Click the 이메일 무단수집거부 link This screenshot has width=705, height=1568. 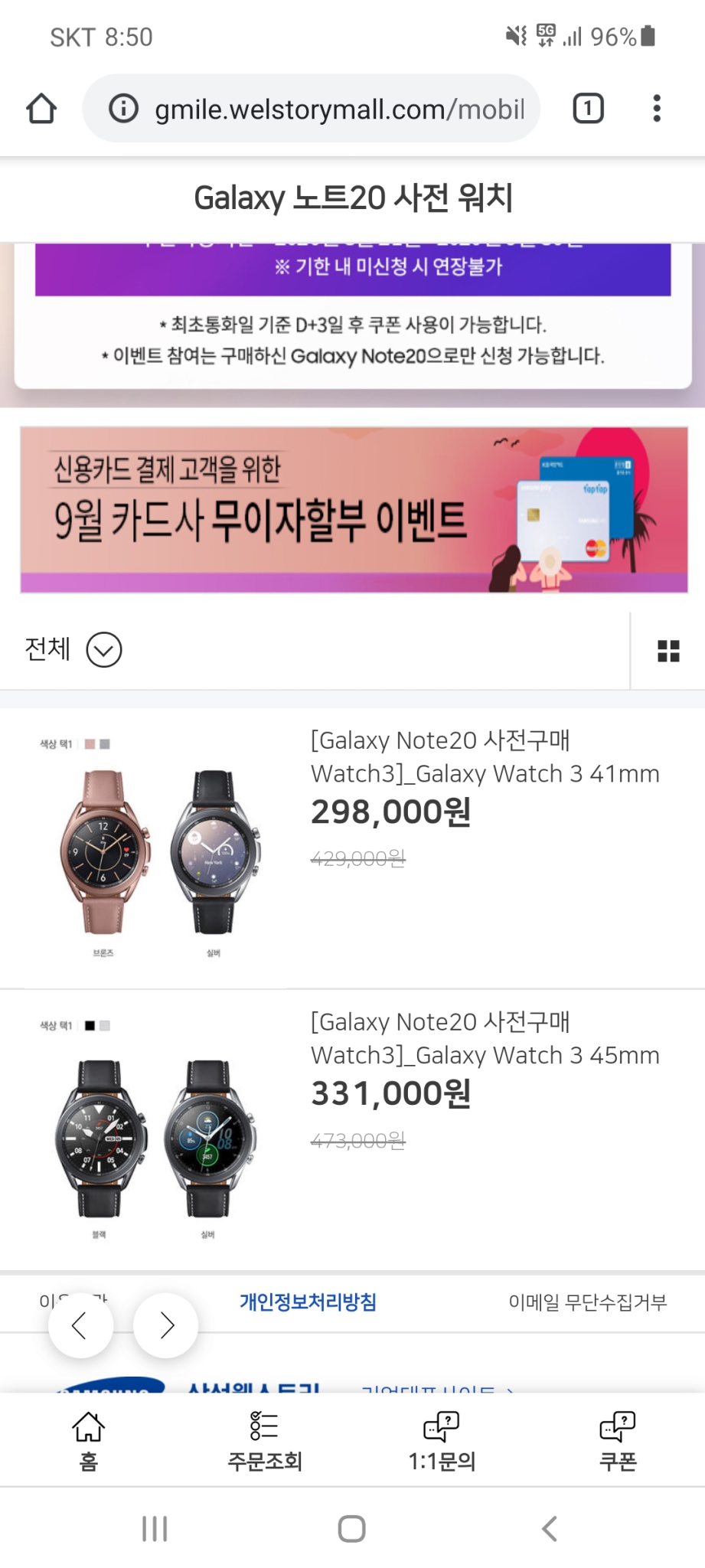point(588,1302)
